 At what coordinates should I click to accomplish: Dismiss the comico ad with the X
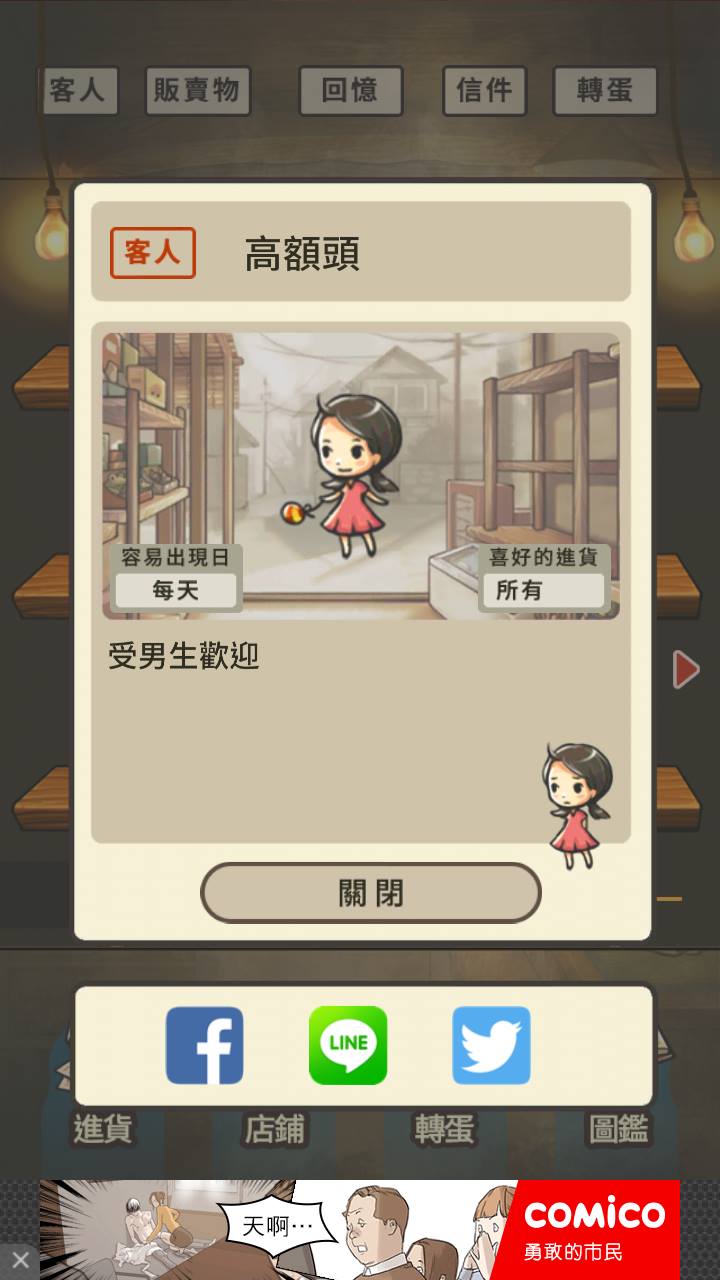tap(20, 1259)
